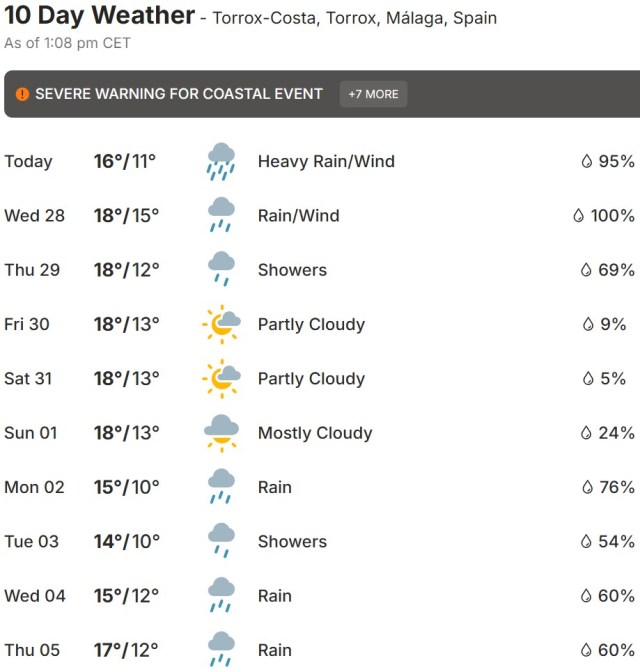The width and height of the screenshot is (640, 672).
Task: Expand the Thu 05 rain forecast
Action: [320, 650]
